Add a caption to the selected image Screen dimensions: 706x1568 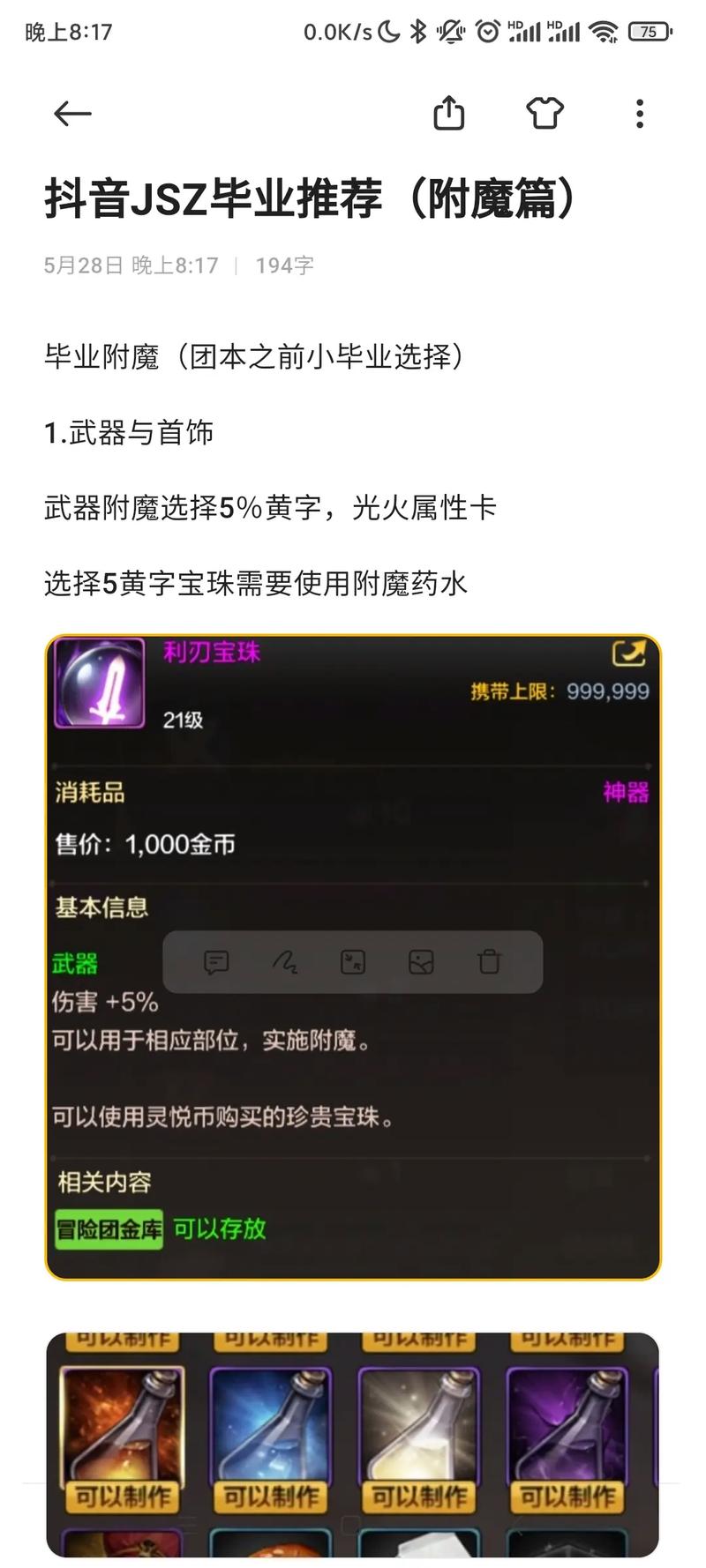pos(216,962)
